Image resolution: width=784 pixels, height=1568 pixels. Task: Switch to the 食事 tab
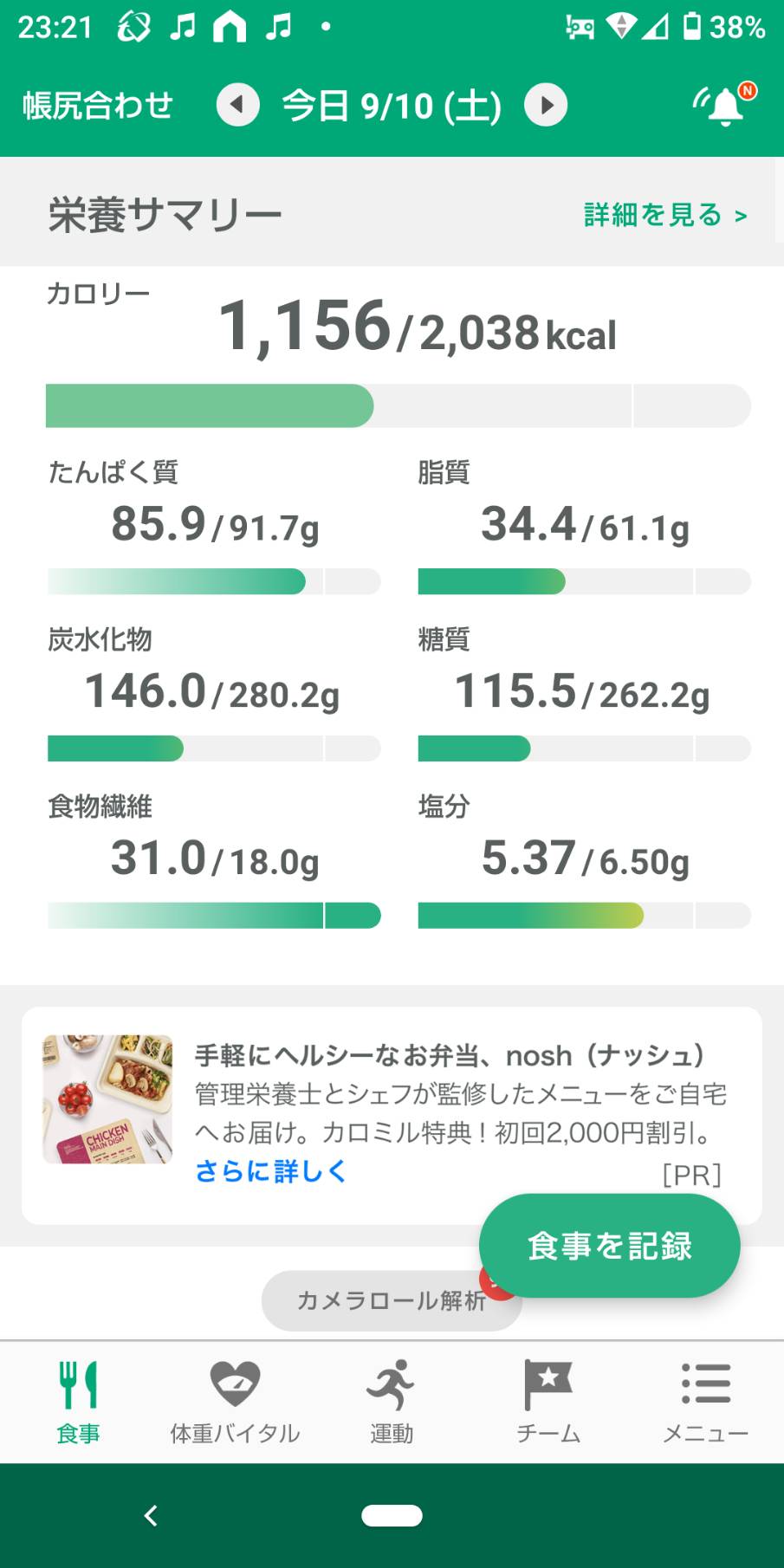(78, 1402)
